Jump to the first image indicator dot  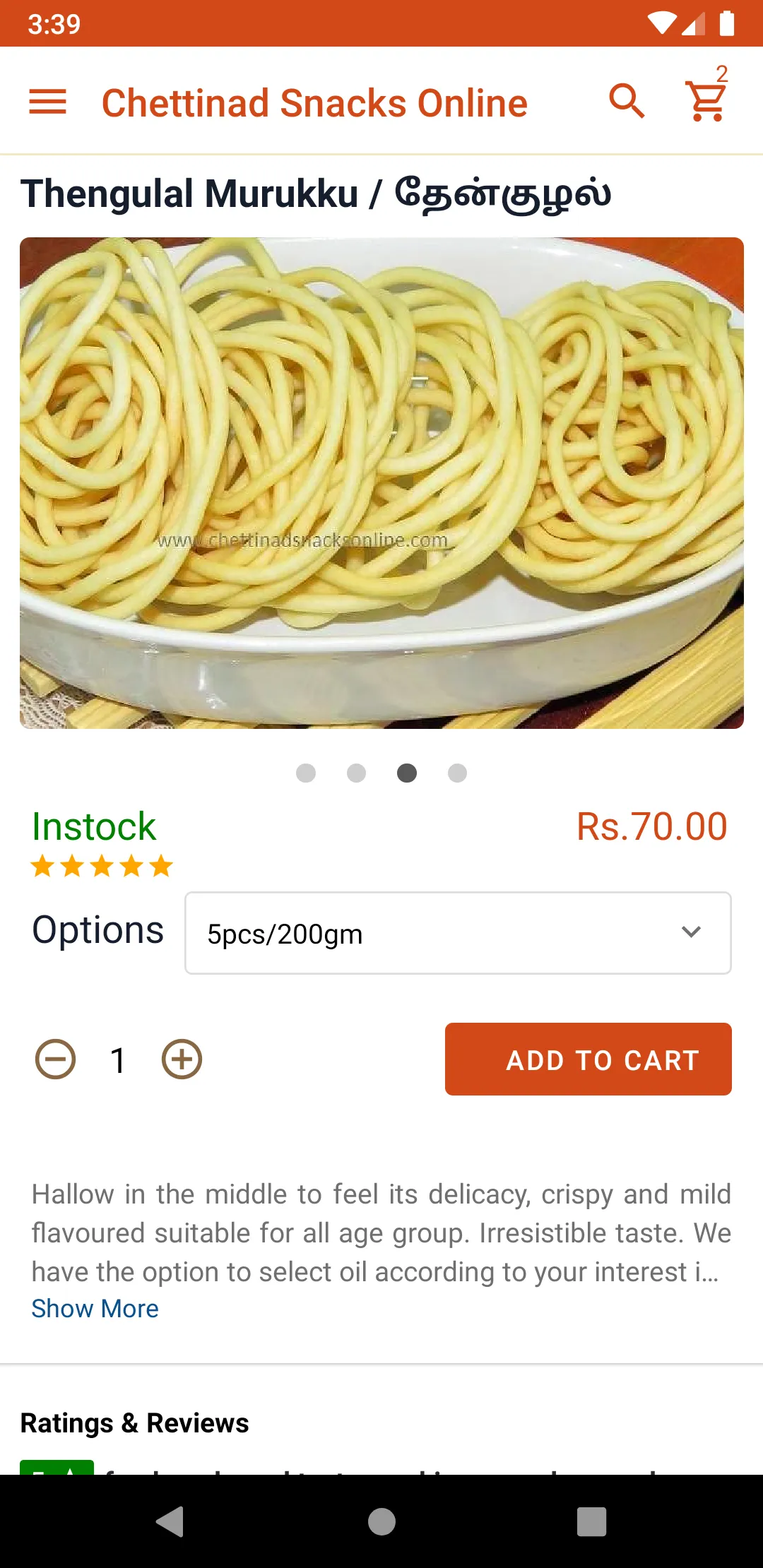coord(306,773)
